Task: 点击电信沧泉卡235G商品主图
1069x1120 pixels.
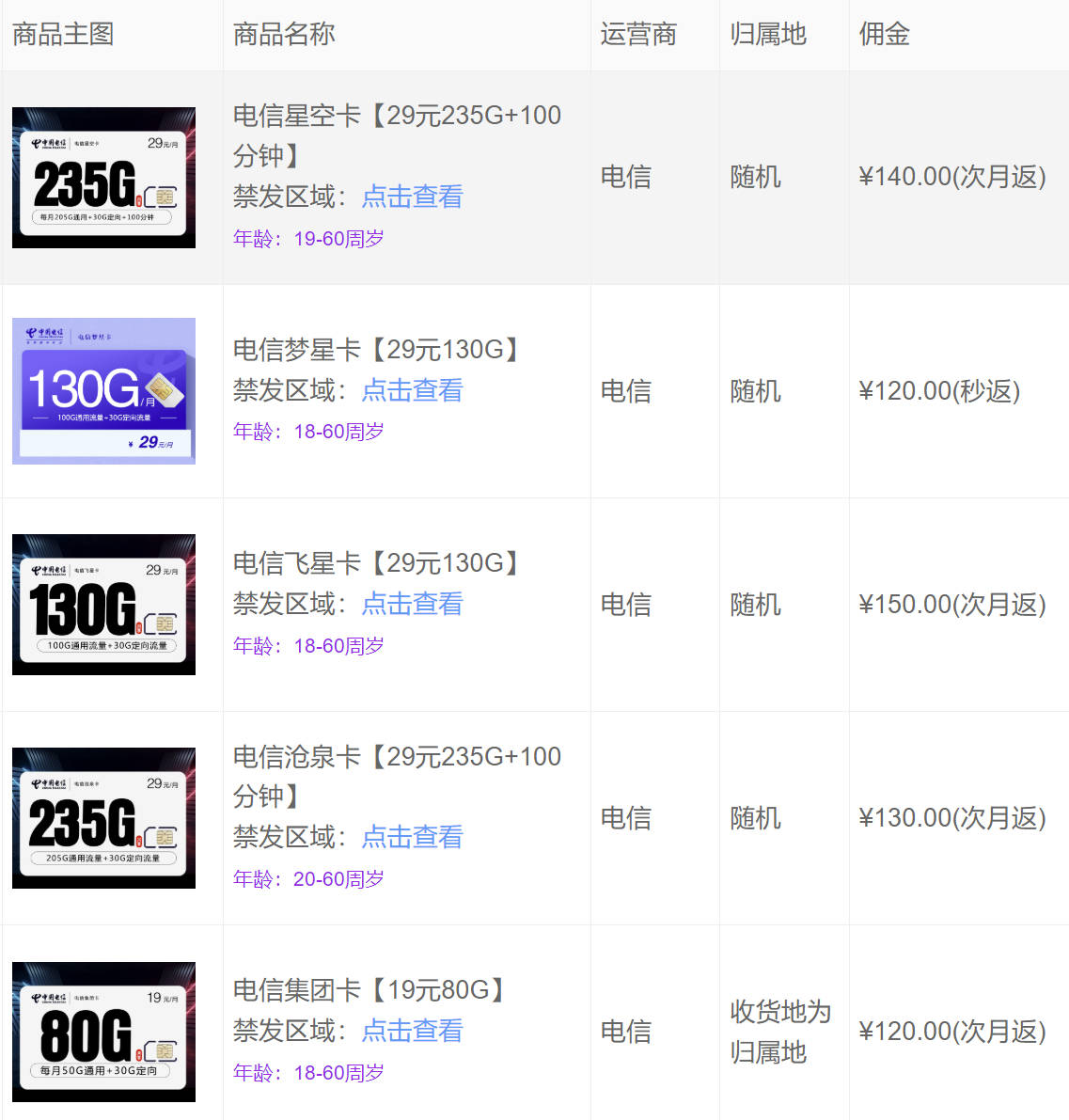Action: (102, 818)
